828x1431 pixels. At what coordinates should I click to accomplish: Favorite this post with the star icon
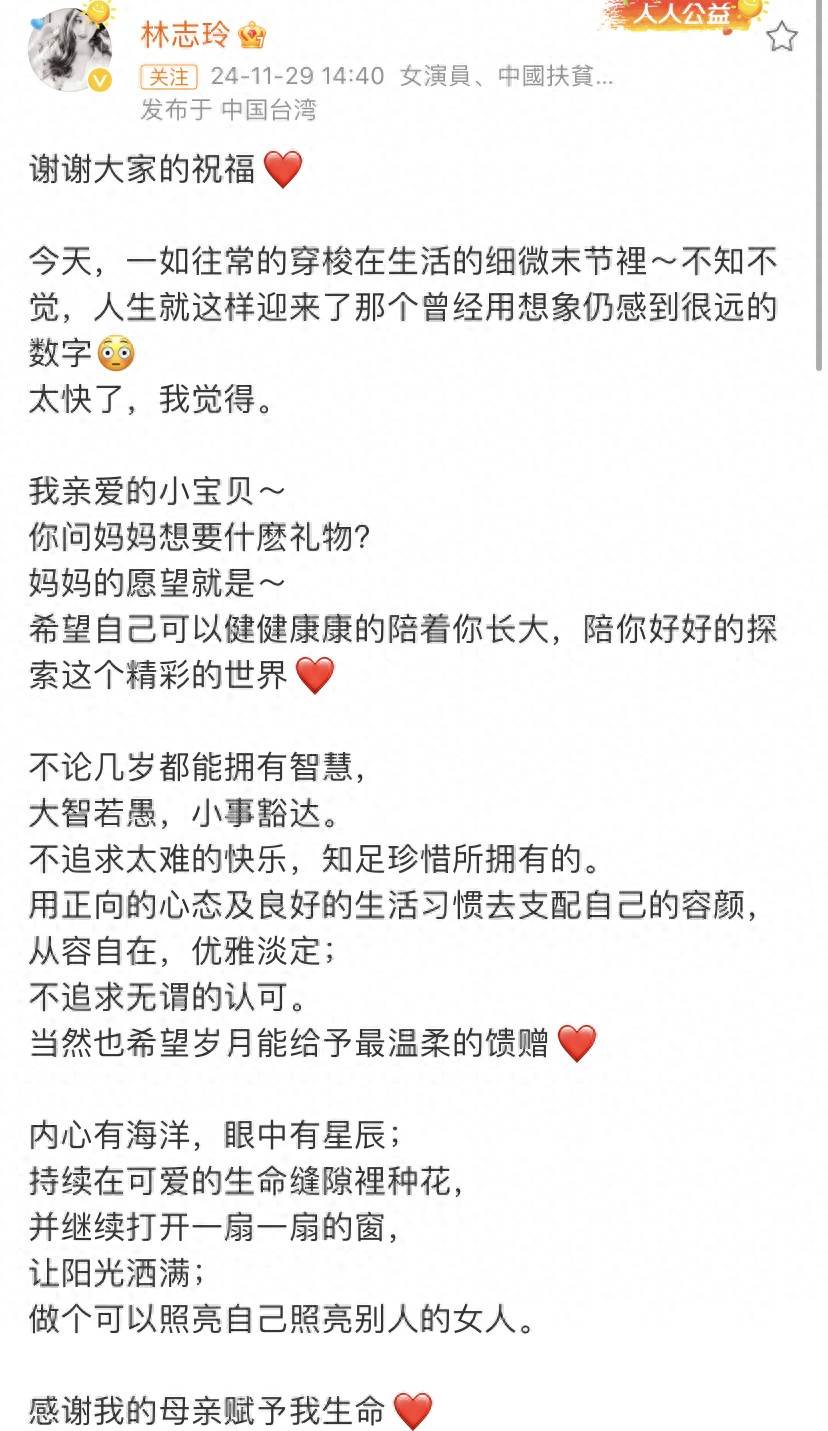781,38
